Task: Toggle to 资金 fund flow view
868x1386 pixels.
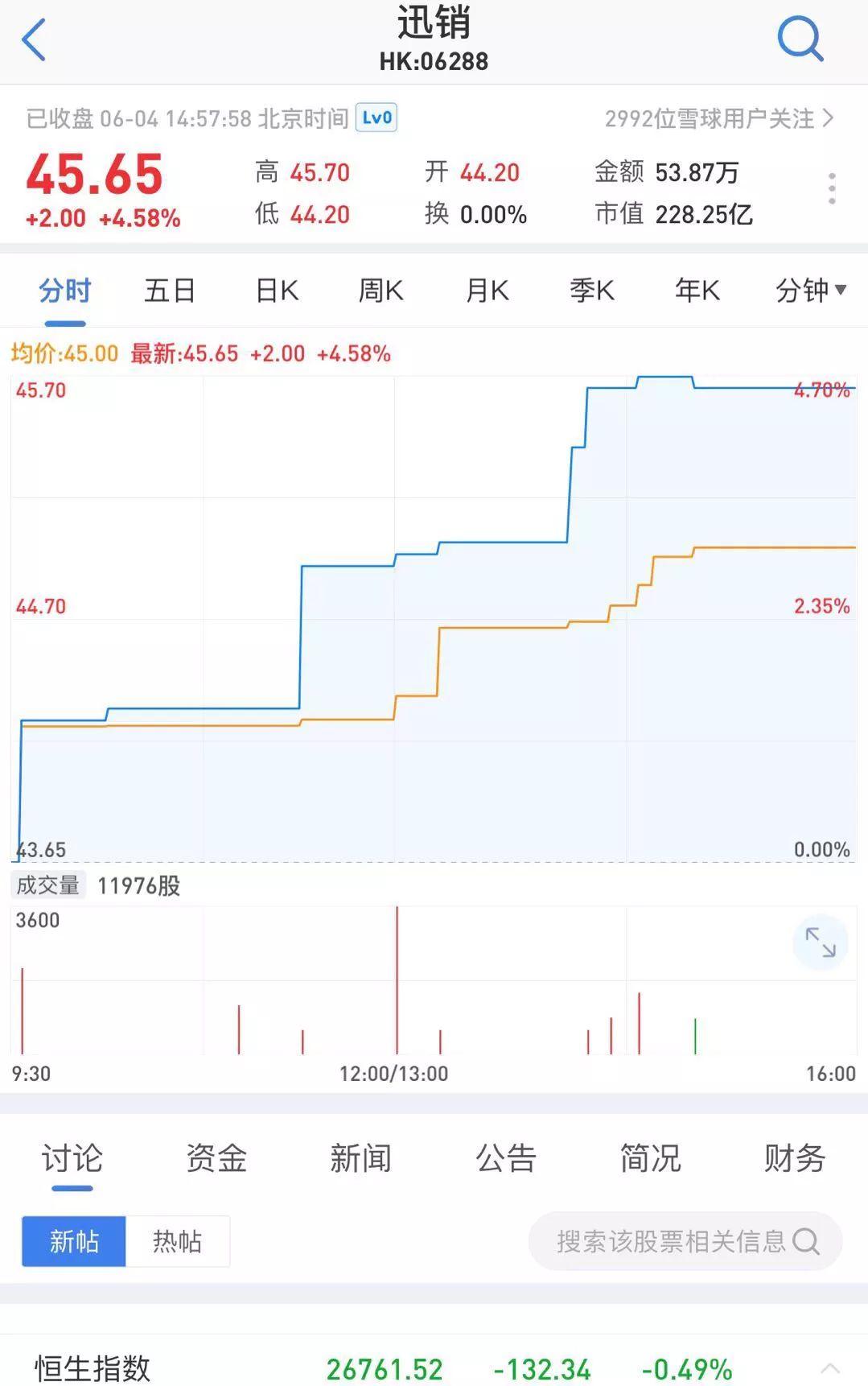Action: coord(215,1157)
